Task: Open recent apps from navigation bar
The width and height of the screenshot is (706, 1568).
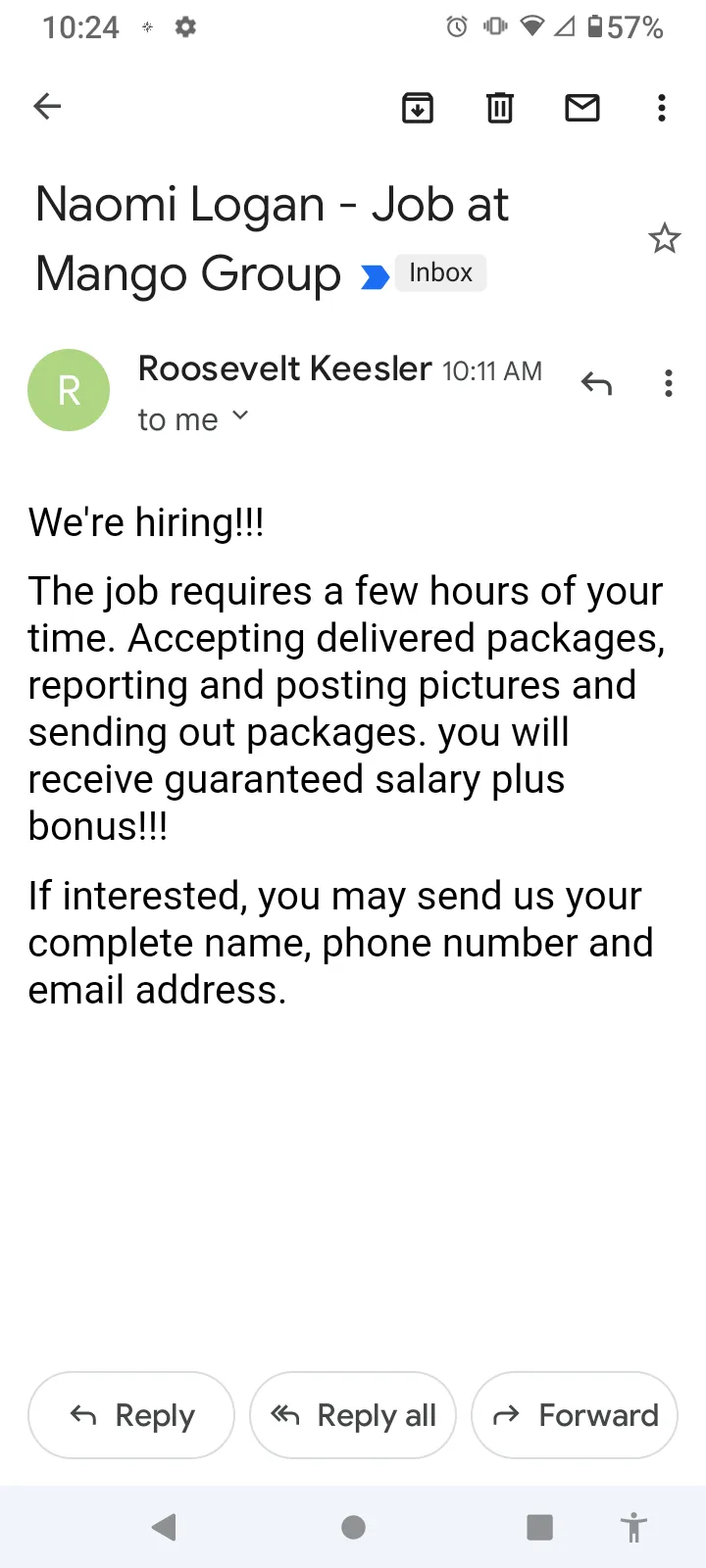Action: (x=540, y=1527)
